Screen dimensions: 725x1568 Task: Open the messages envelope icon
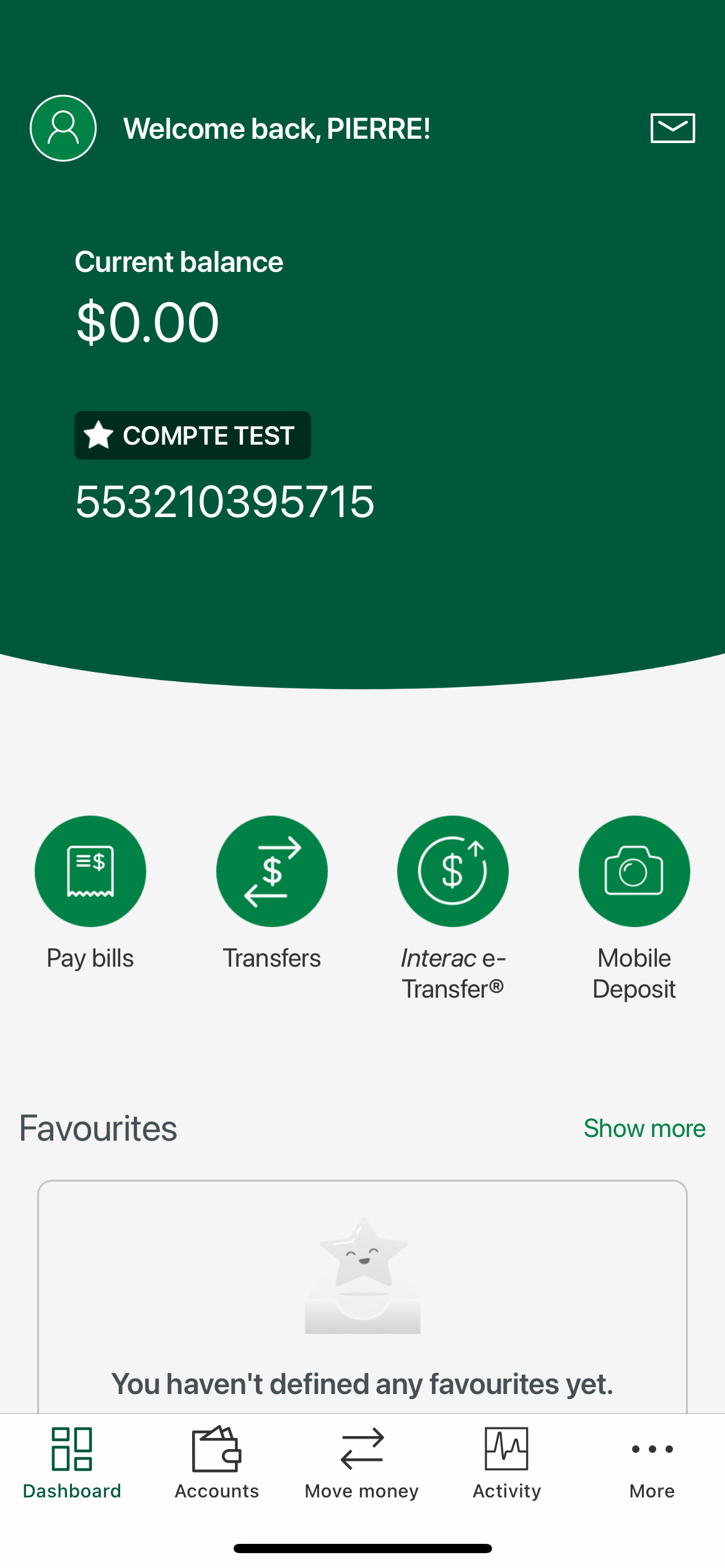coord(672,128)
